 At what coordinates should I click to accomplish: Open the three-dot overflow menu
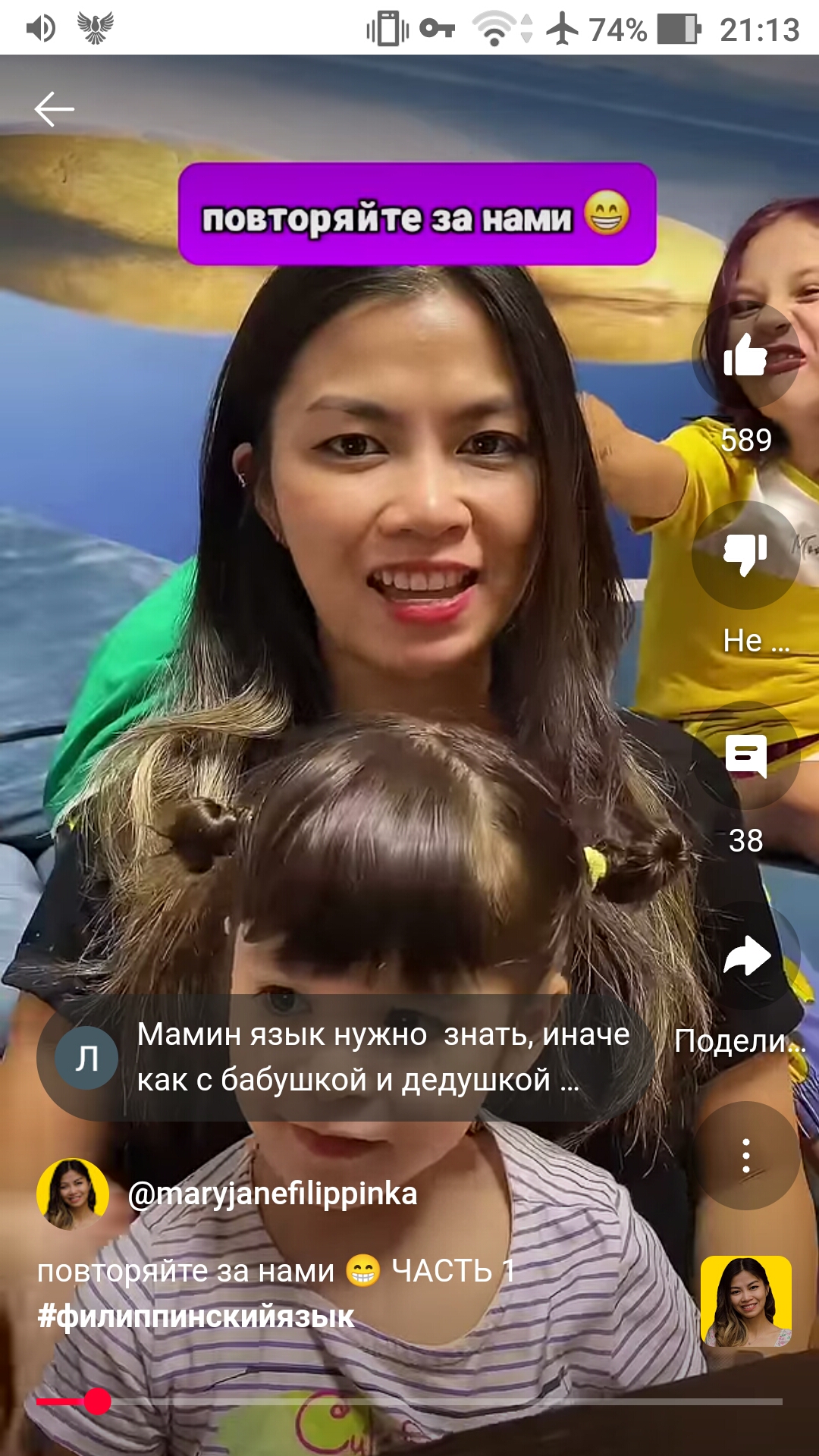745,1156
